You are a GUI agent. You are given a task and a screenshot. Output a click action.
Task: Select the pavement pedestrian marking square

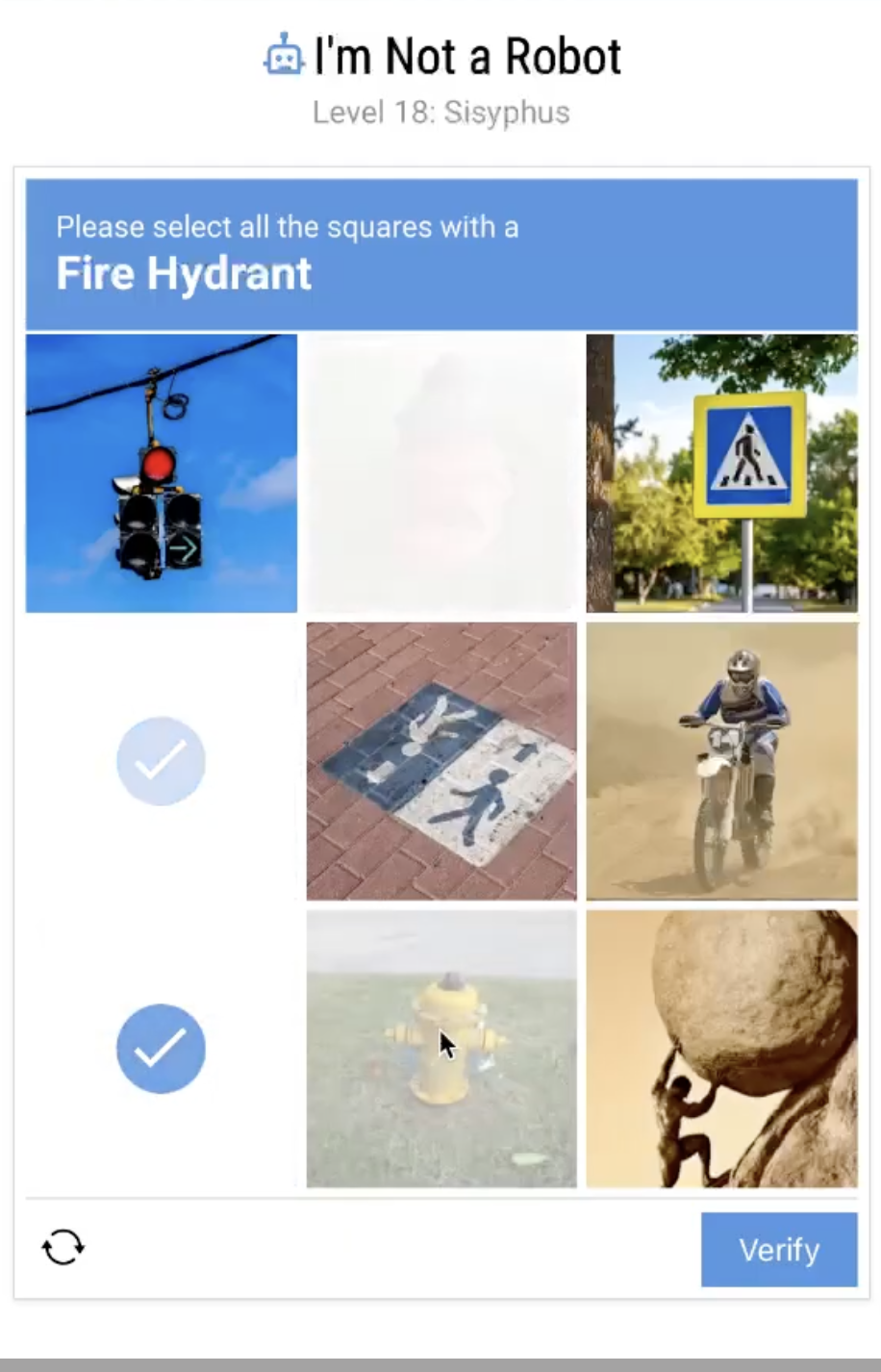pos(441,761)
